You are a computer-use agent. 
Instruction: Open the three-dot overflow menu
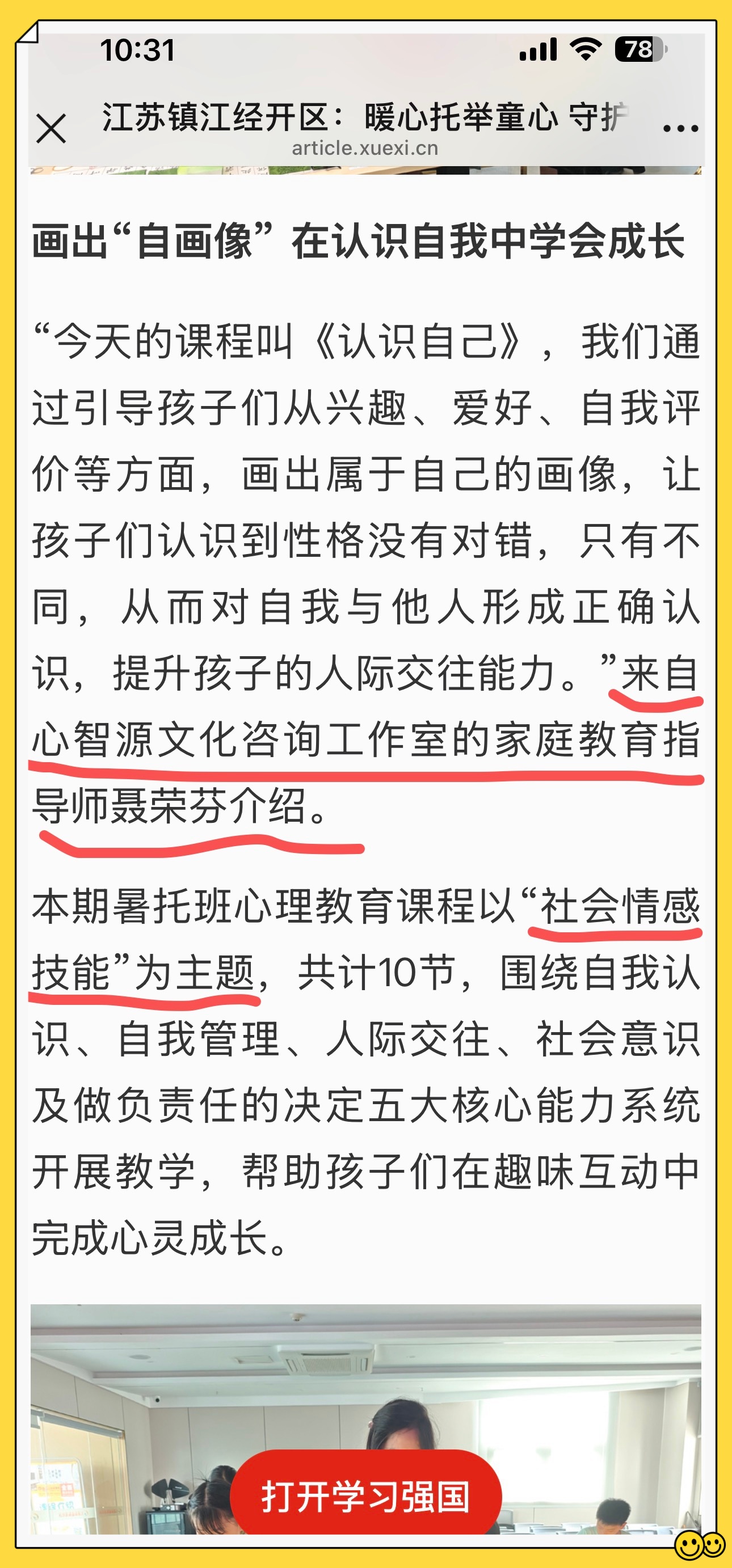point(680,128)
